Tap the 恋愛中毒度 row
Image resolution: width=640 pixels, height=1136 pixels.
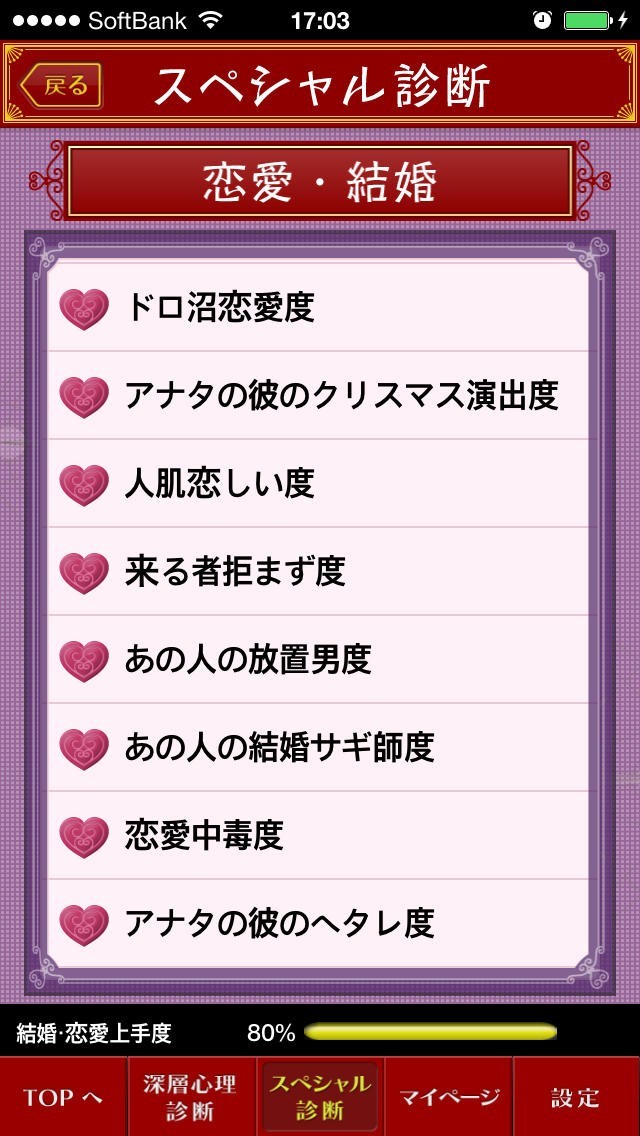(x=318, y=835)
